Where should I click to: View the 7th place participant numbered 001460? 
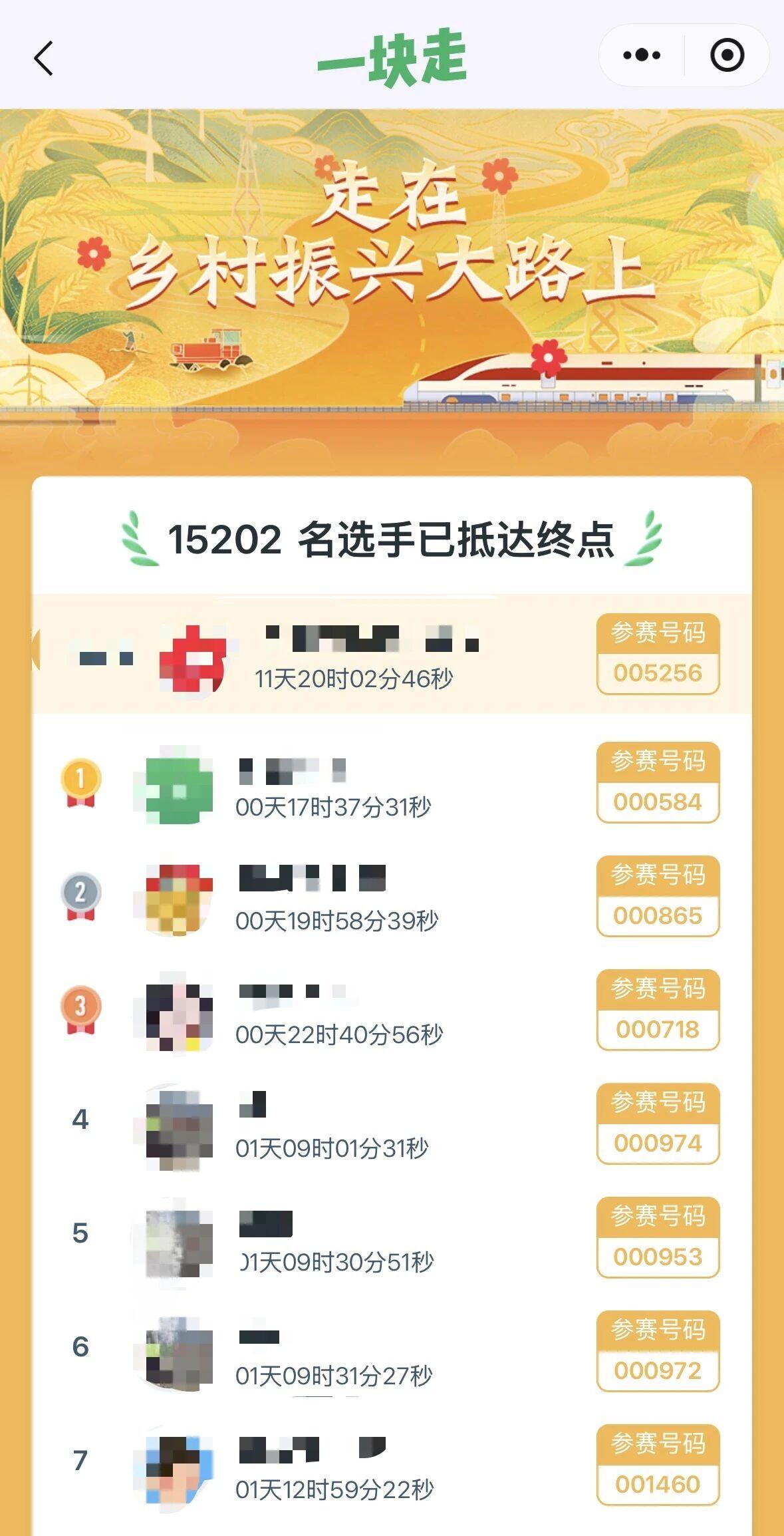pos(392,1465)
